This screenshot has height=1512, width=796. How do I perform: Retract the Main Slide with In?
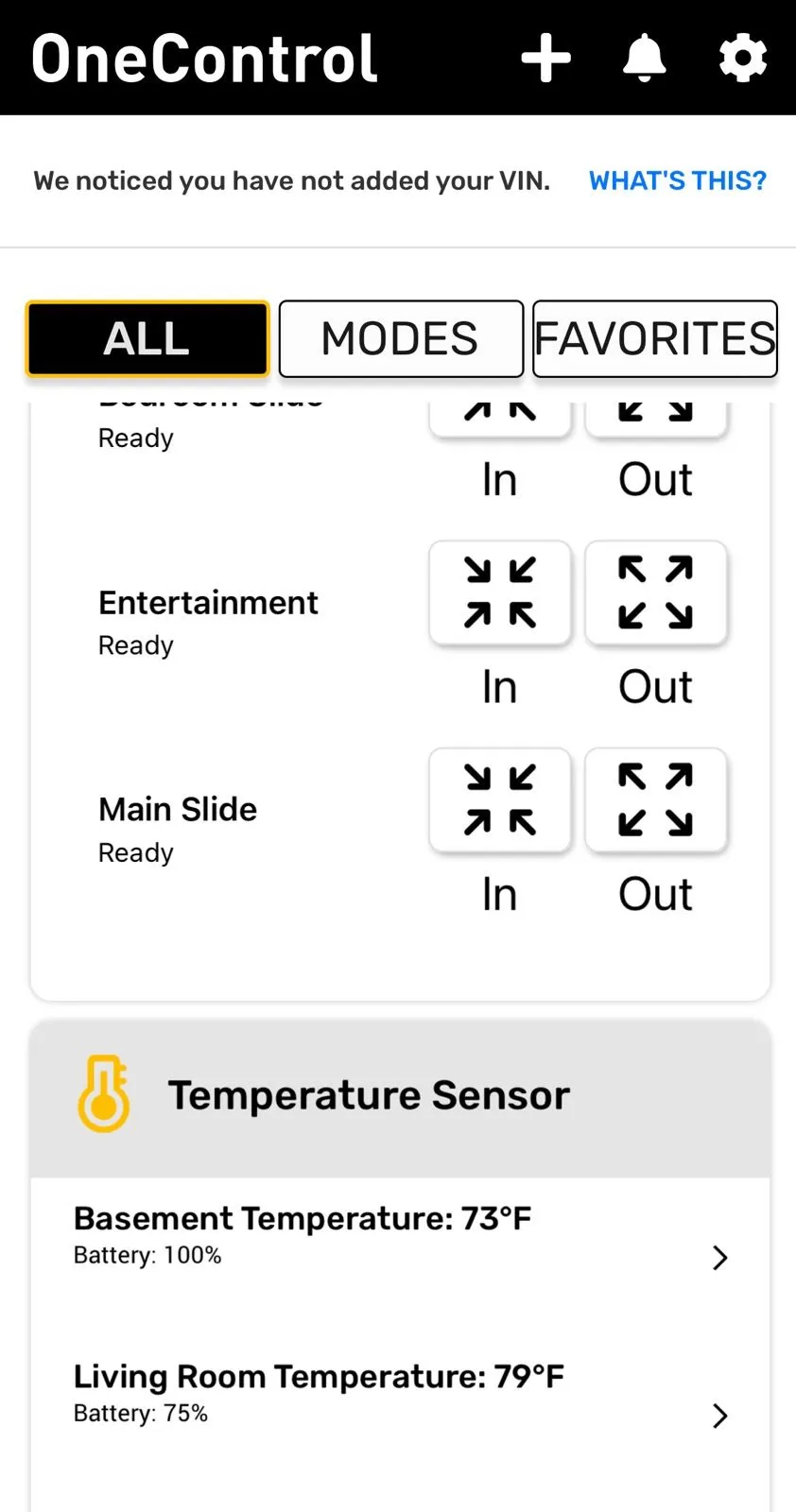point(500,800)
